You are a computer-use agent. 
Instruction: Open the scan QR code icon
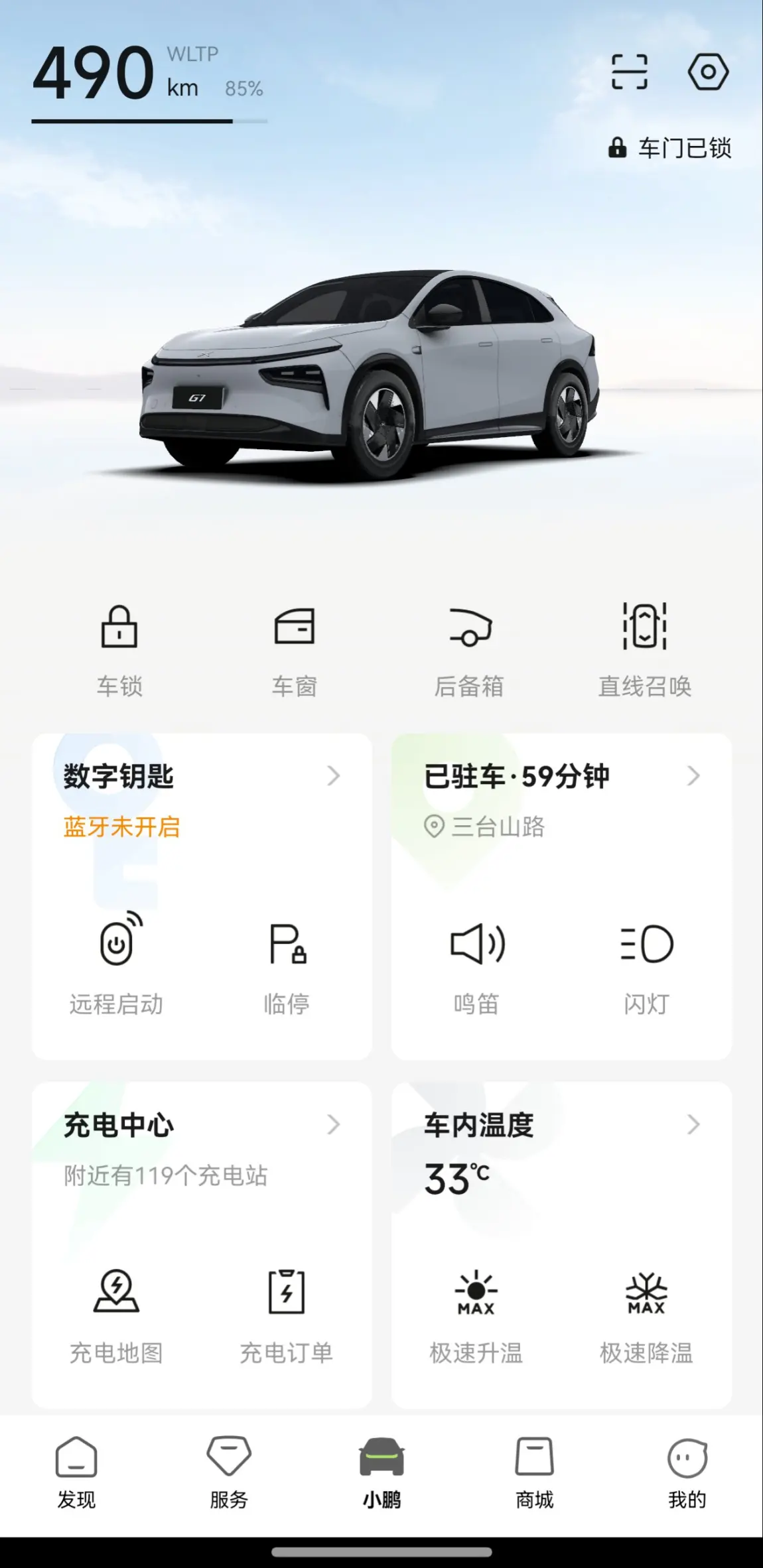(x=629, y=72)
